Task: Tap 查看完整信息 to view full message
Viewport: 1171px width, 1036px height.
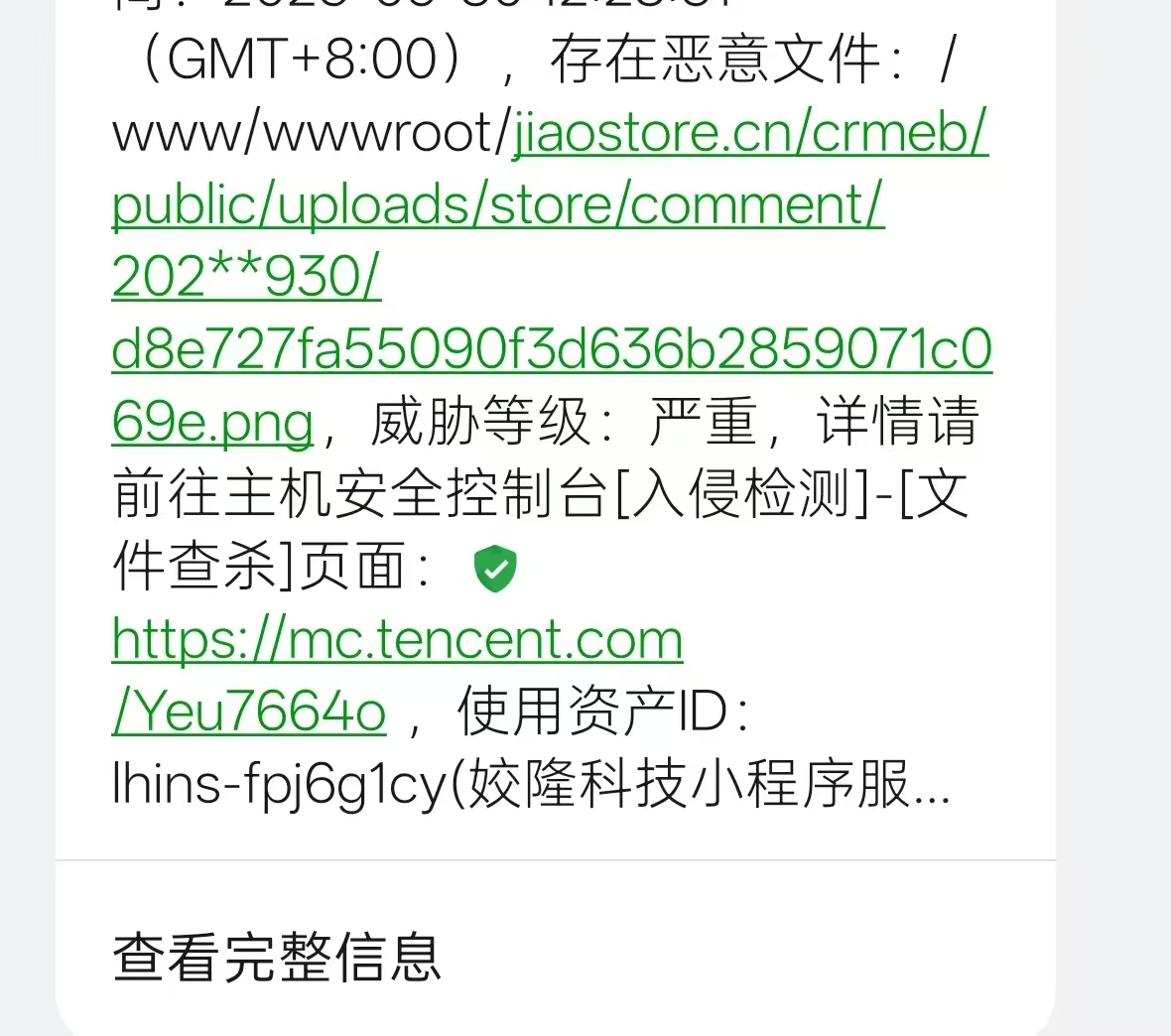Action: pos(277,957)
